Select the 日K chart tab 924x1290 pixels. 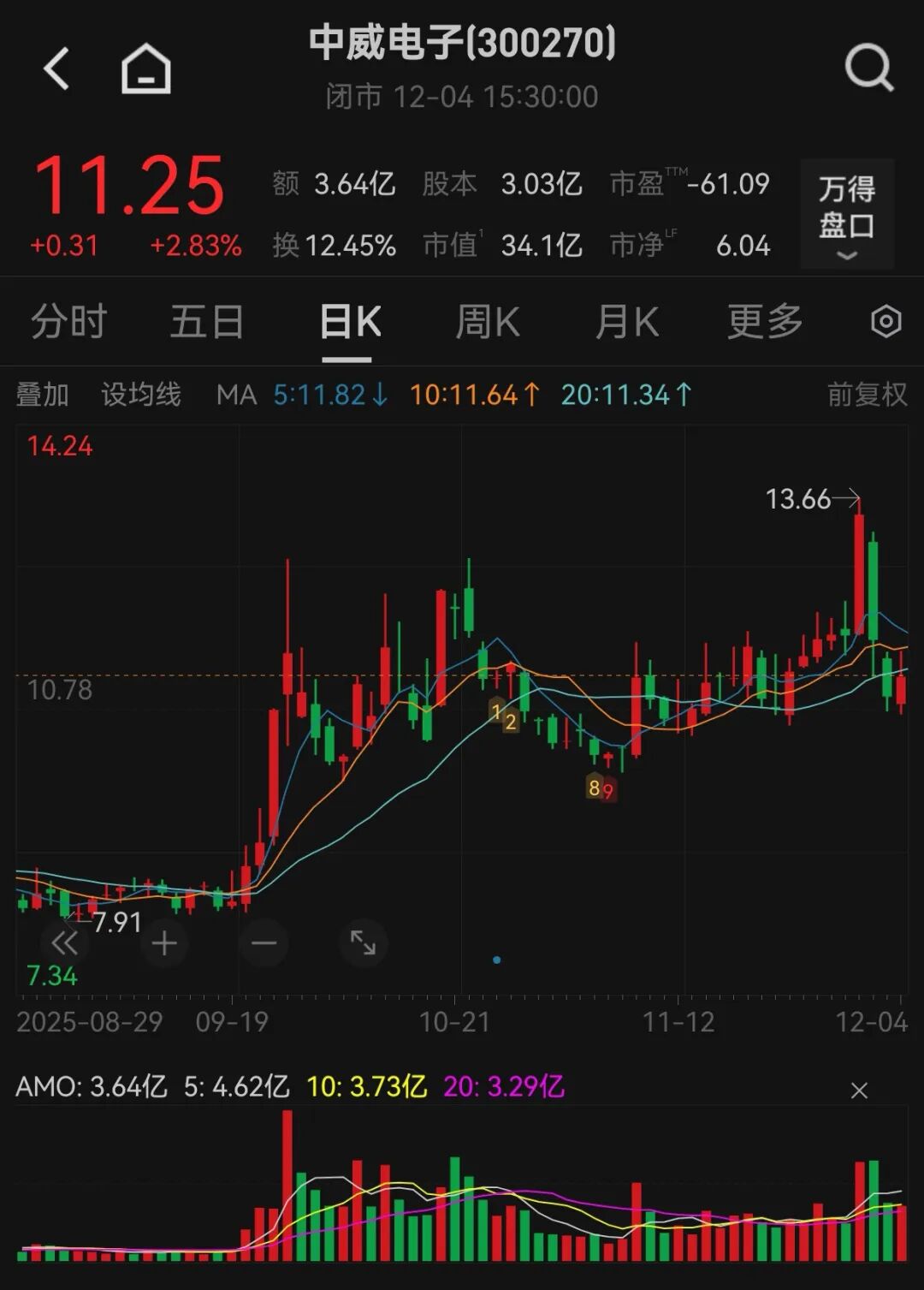[350, 323]
